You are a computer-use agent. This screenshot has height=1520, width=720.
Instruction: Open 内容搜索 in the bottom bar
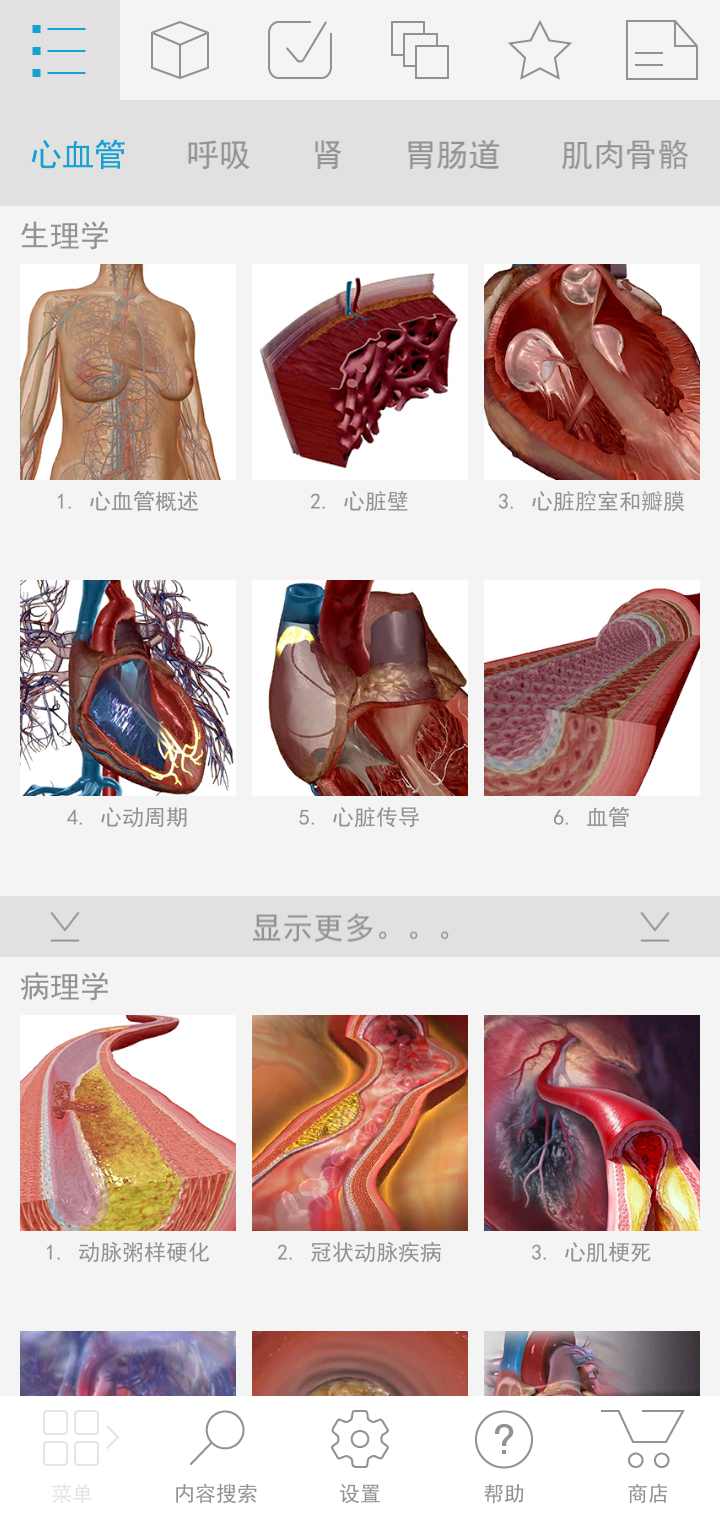point(216,1458)
